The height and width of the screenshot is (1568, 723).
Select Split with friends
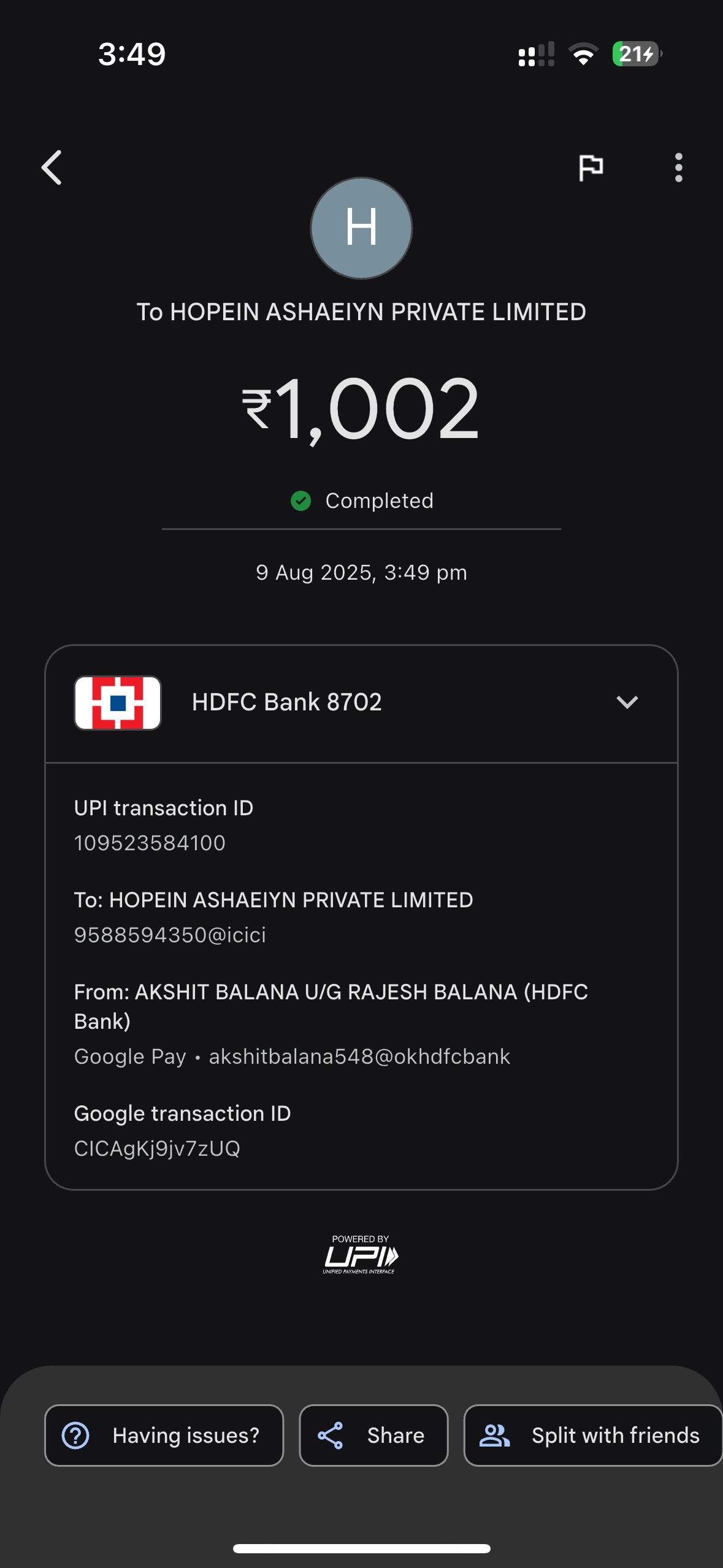[593, 1435]
